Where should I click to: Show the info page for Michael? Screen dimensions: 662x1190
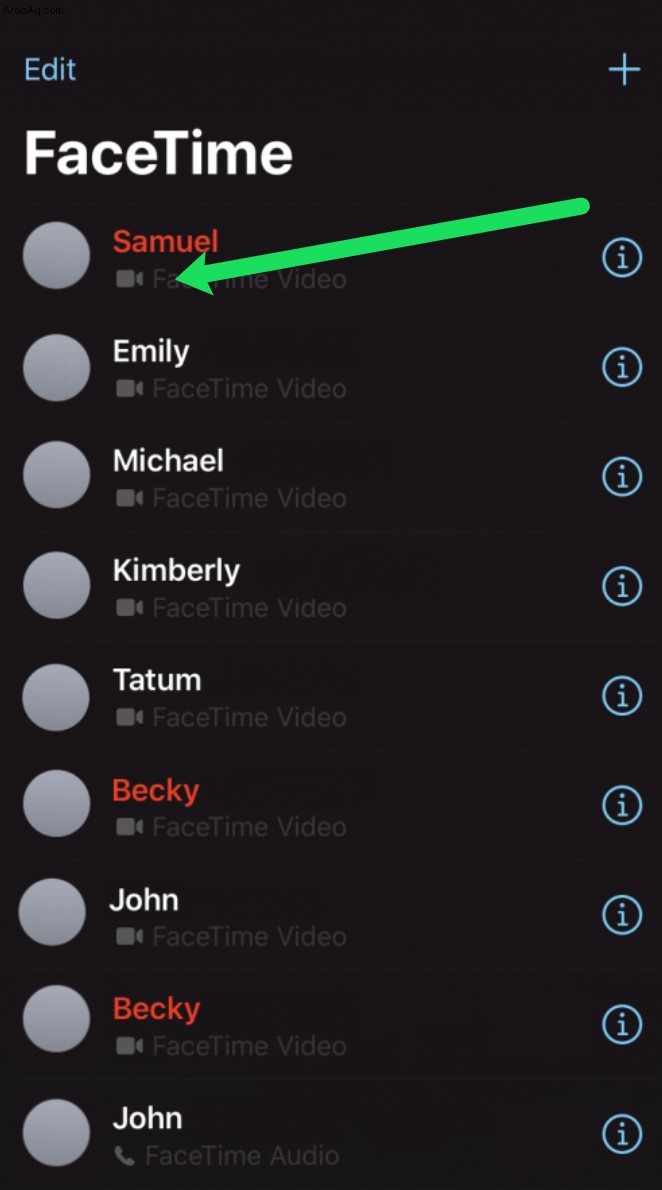click(x=621, y=477)
